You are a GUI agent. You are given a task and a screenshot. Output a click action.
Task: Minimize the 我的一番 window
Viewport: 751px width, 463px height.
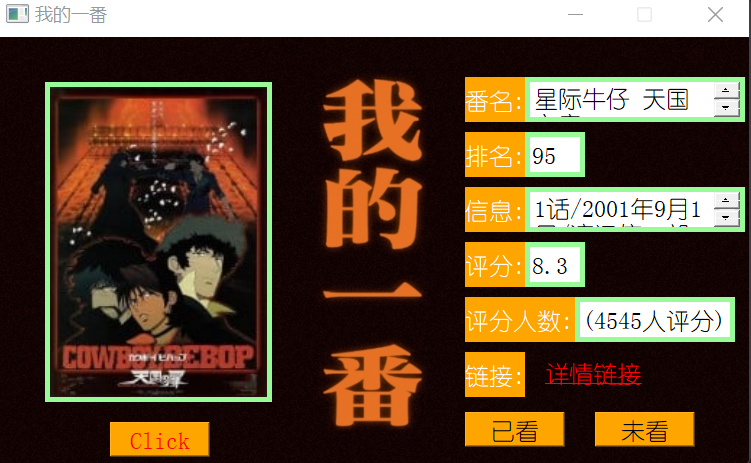575,15
